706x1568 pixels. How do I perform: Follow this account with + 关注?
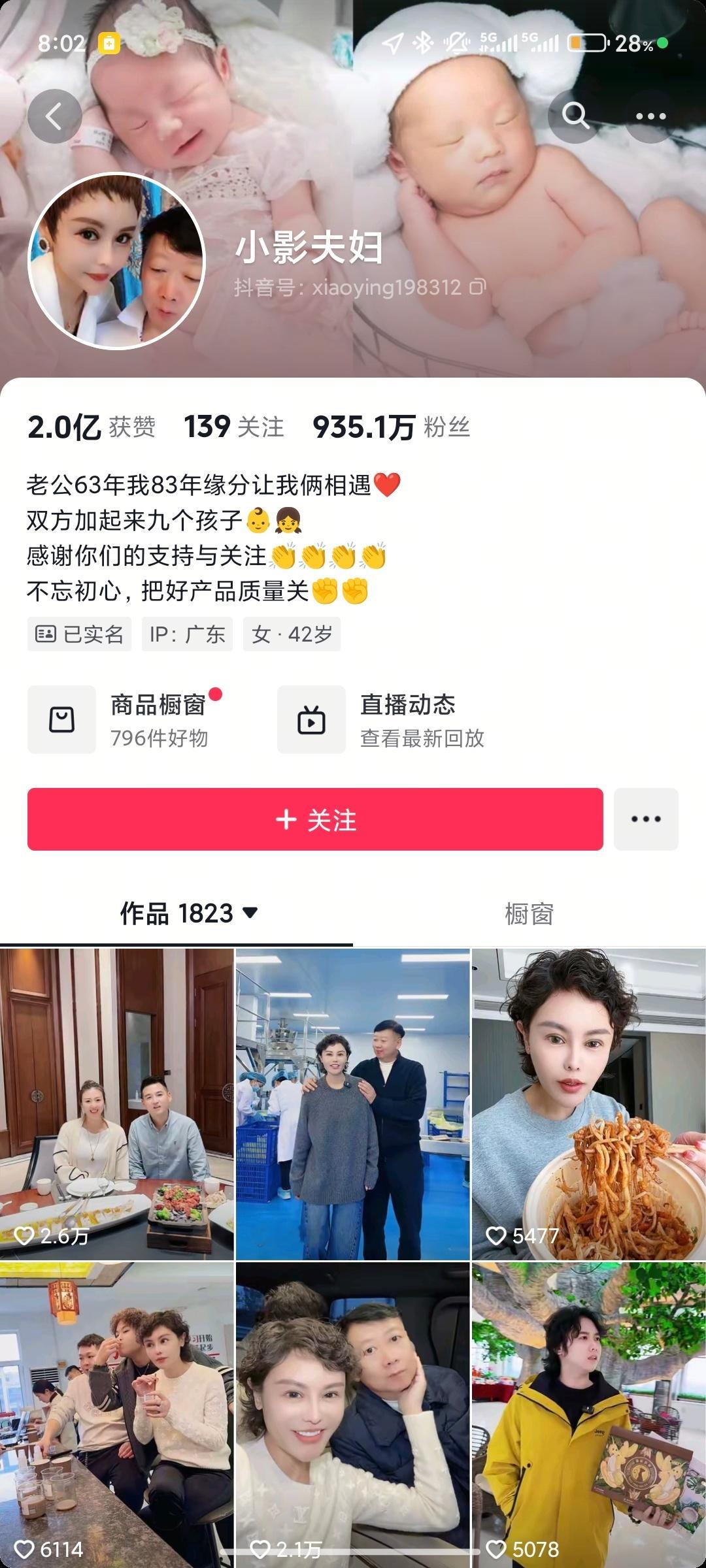[x=315, y=819]
